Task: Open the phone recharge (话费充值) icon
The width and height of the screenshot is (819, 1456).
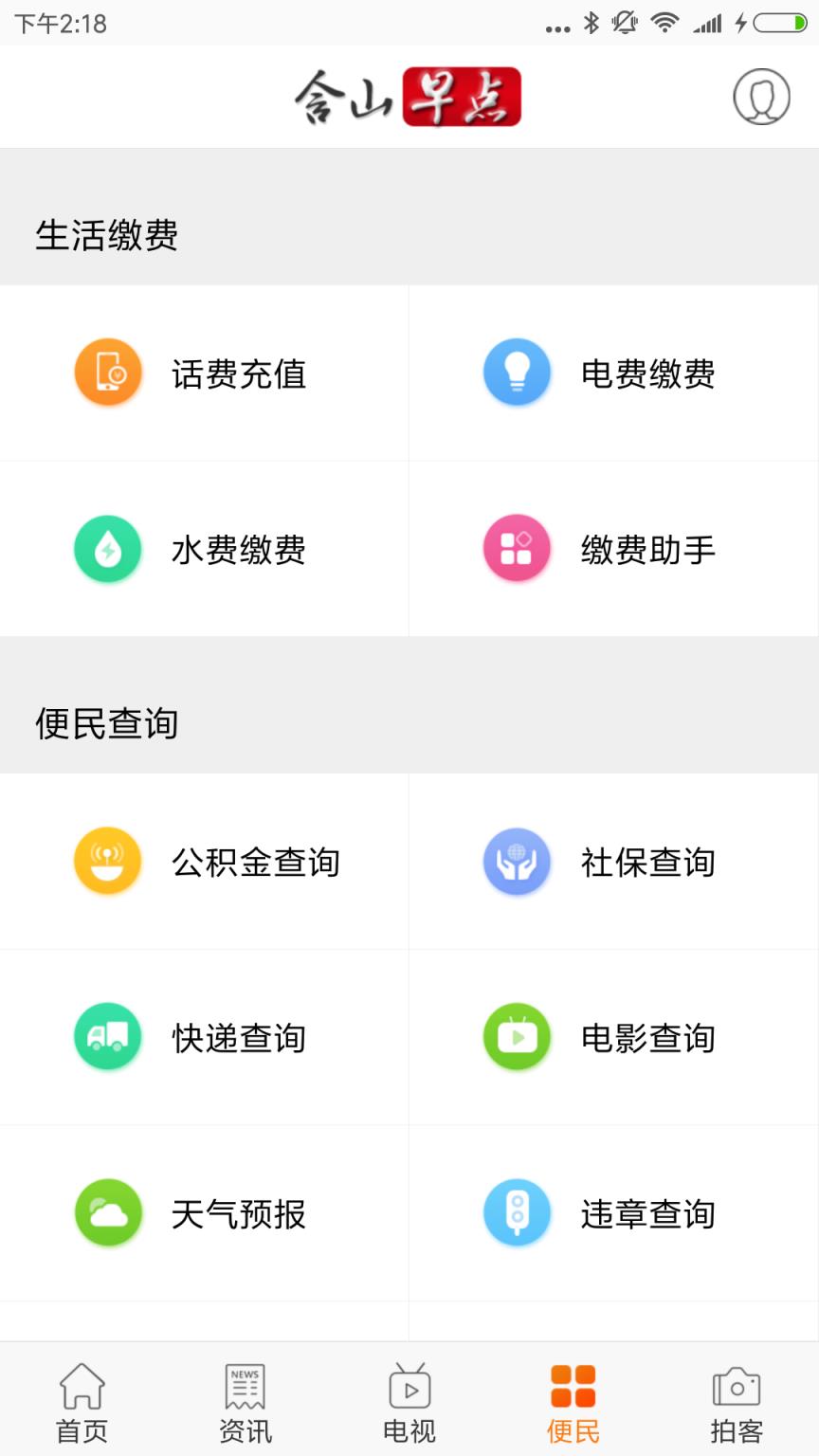Action: (108, 372)
